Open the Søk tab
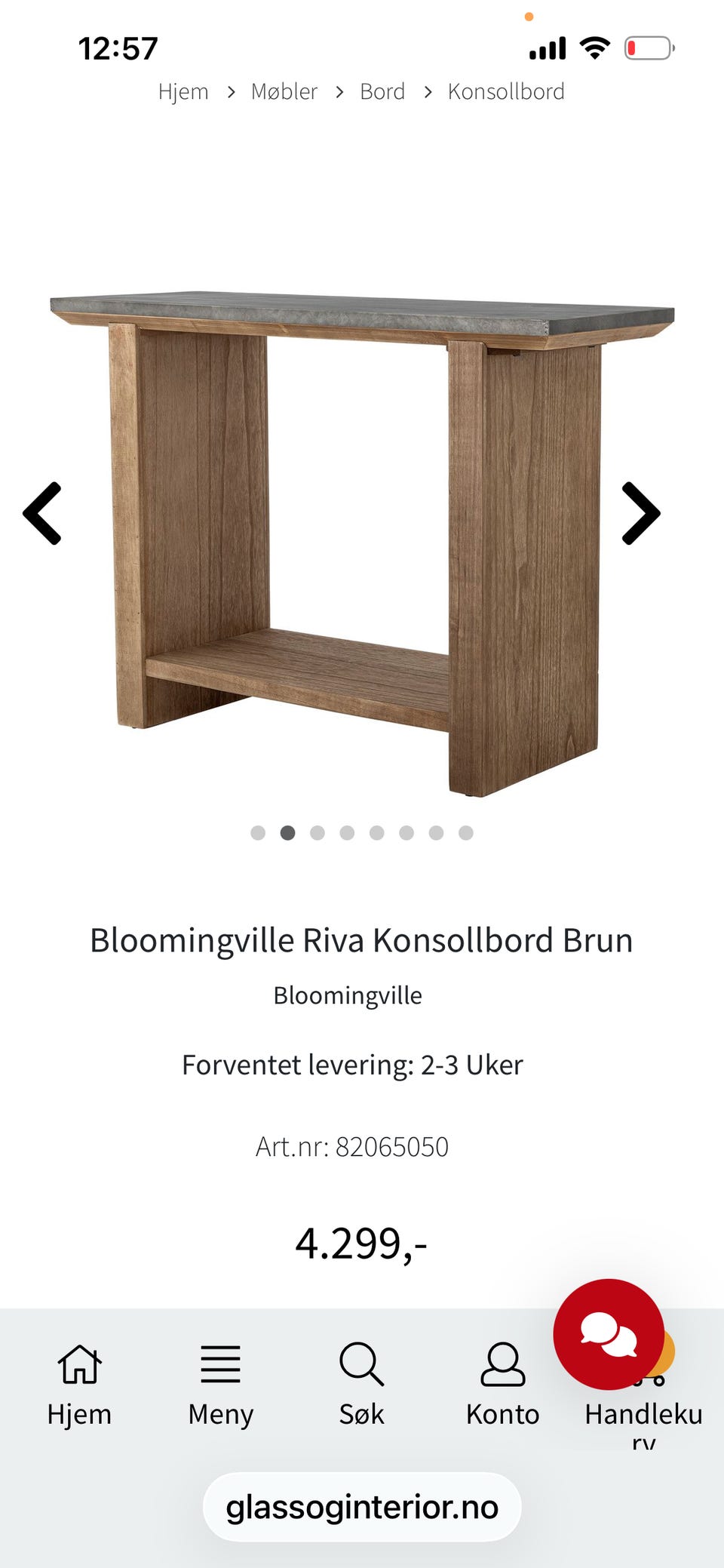Viewport: 724px width, 1568px height. 361,1385
